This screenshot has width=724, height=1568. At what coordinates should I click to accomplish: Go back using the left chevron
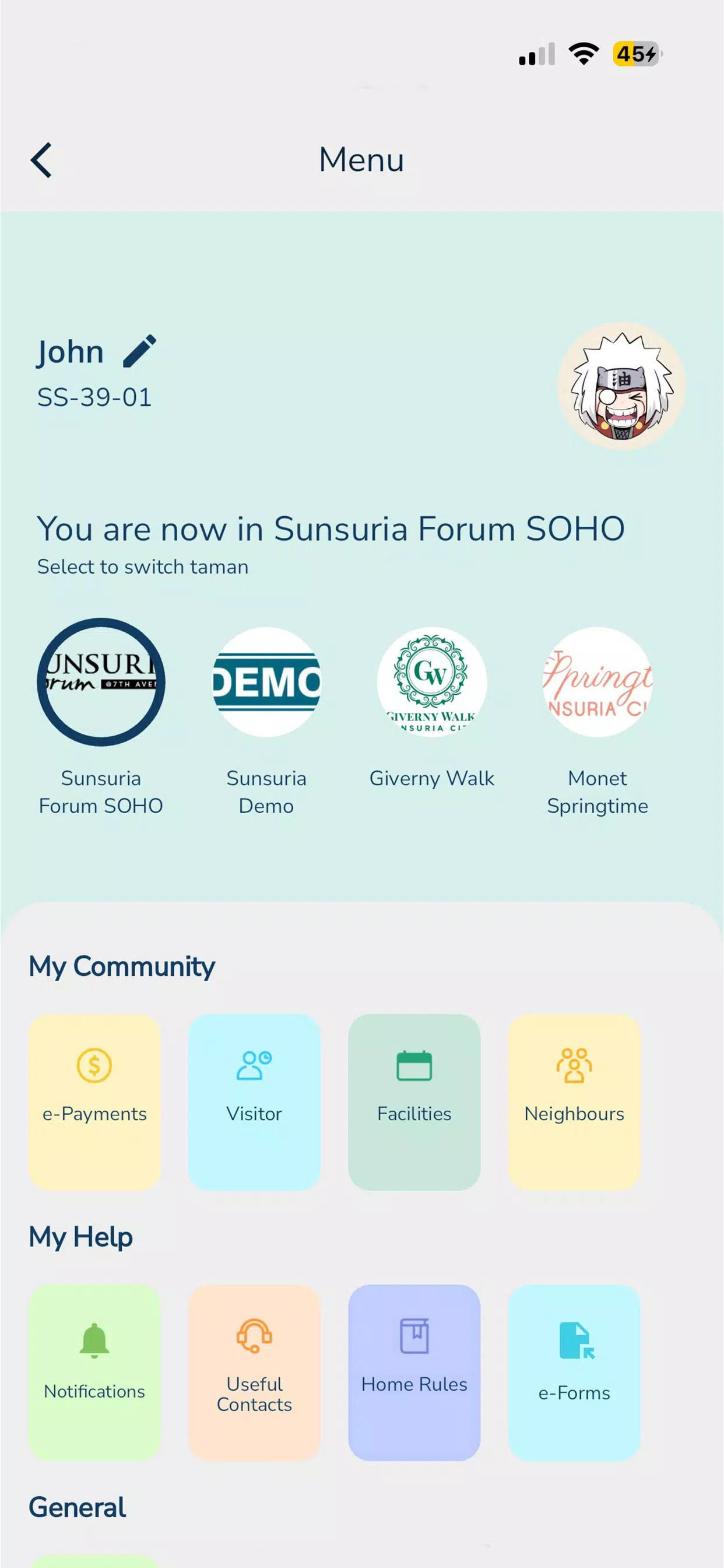click(41, 159)
